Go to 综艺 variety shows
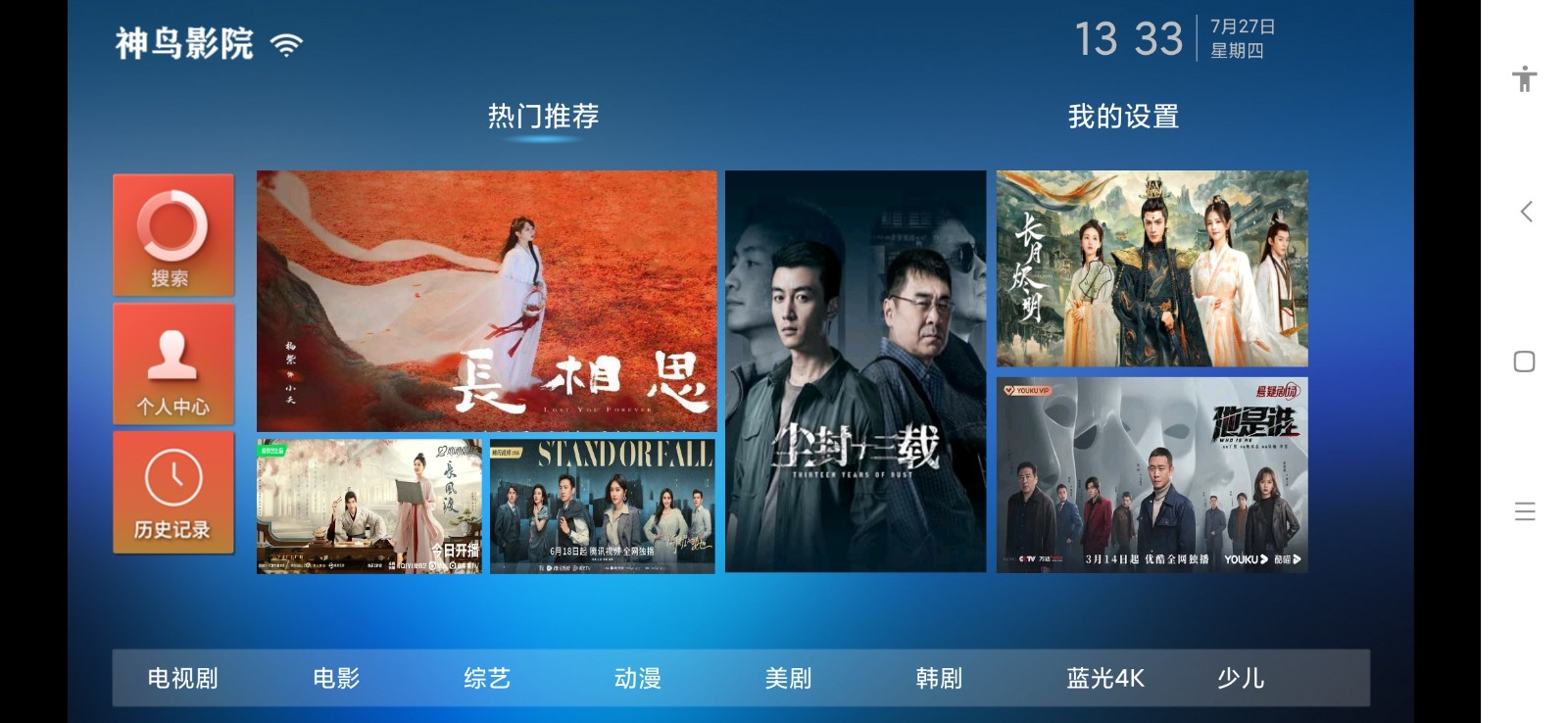Viewport: 1568px width, 723px height. point(487,678)
